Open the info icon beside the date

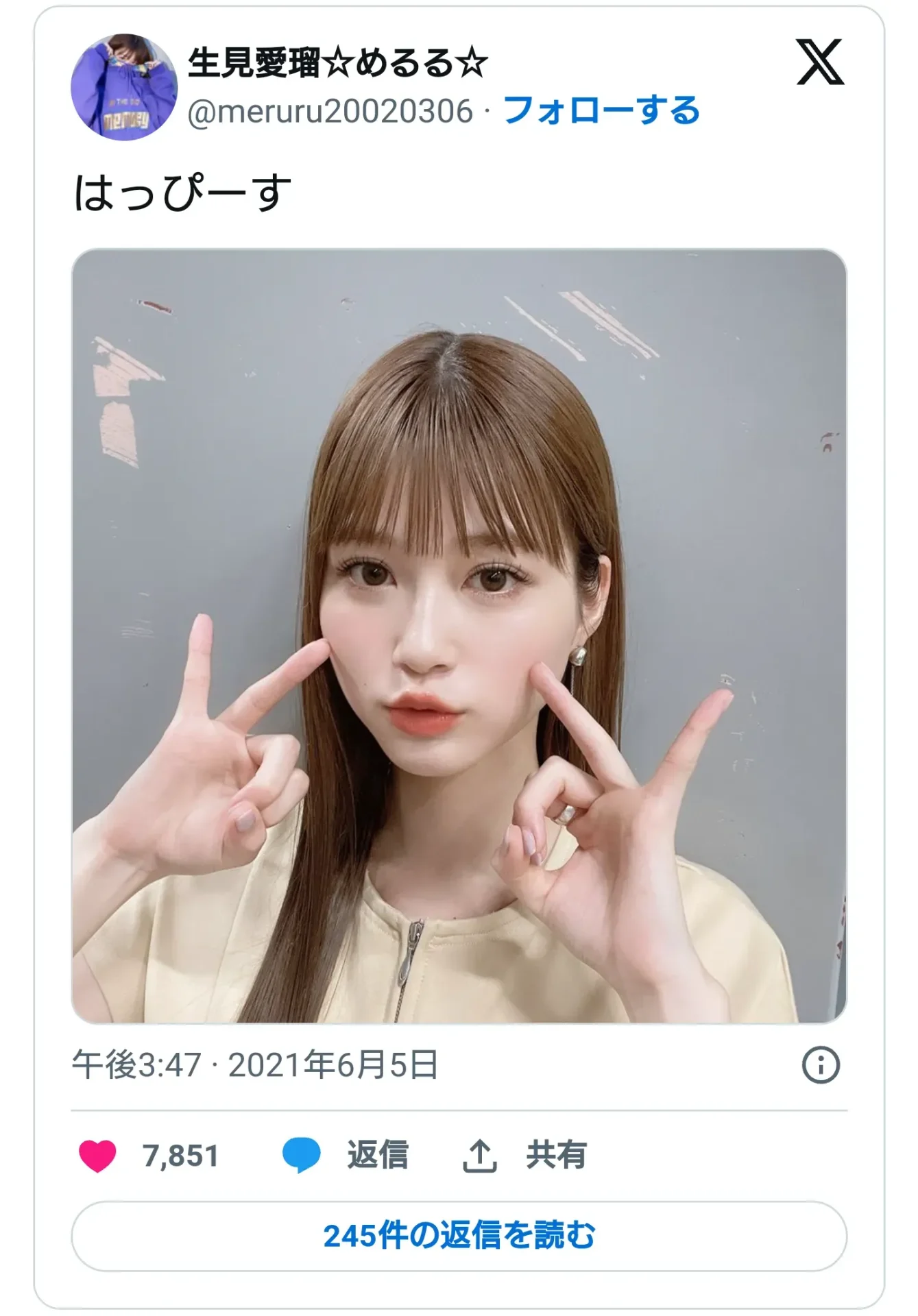click(820, 1065)
